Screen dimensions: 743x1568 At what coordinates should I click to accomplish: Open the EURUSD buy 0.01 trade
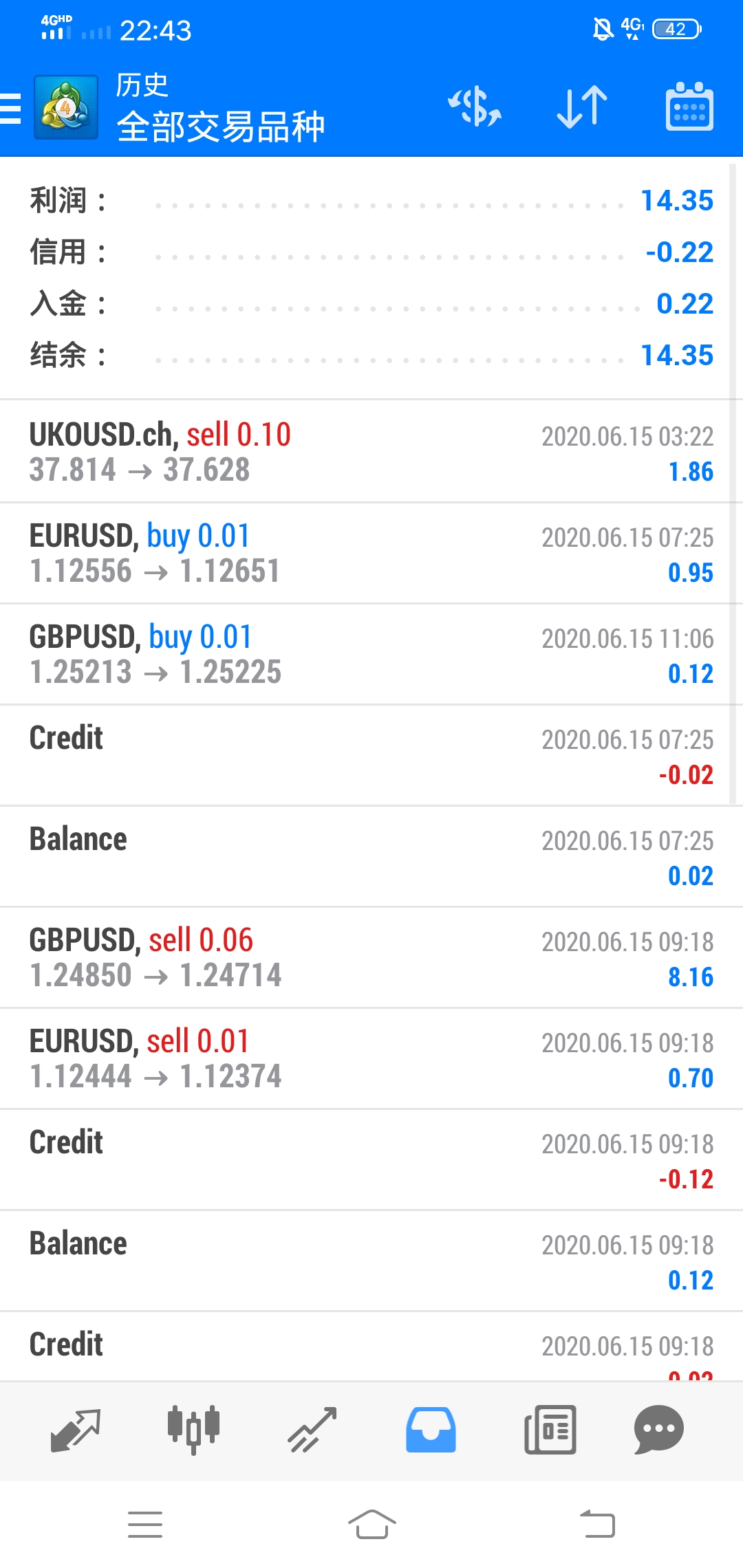pos(371,554)
